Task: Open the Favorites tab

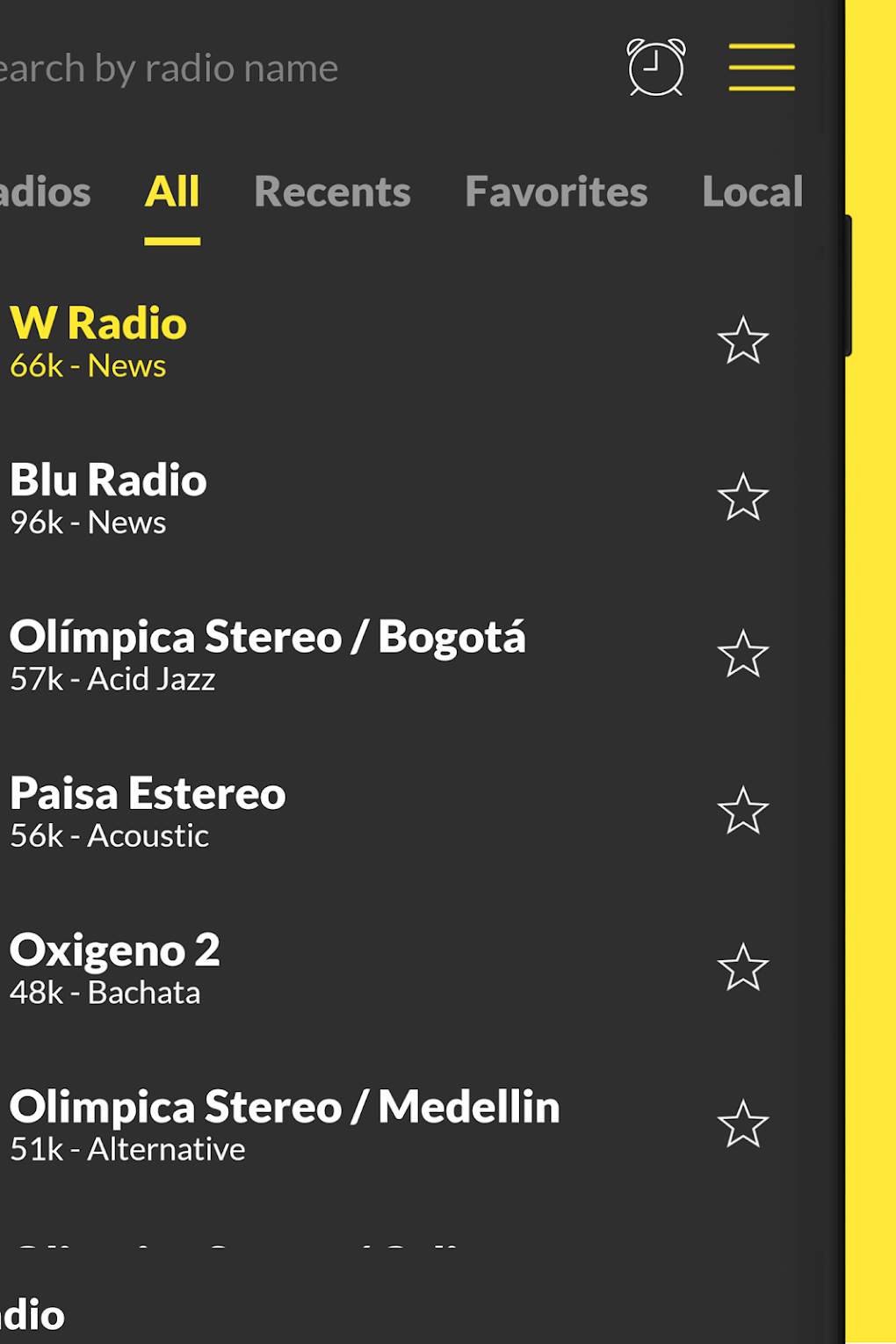Action: pyautogui.click(x=557, y=191)
